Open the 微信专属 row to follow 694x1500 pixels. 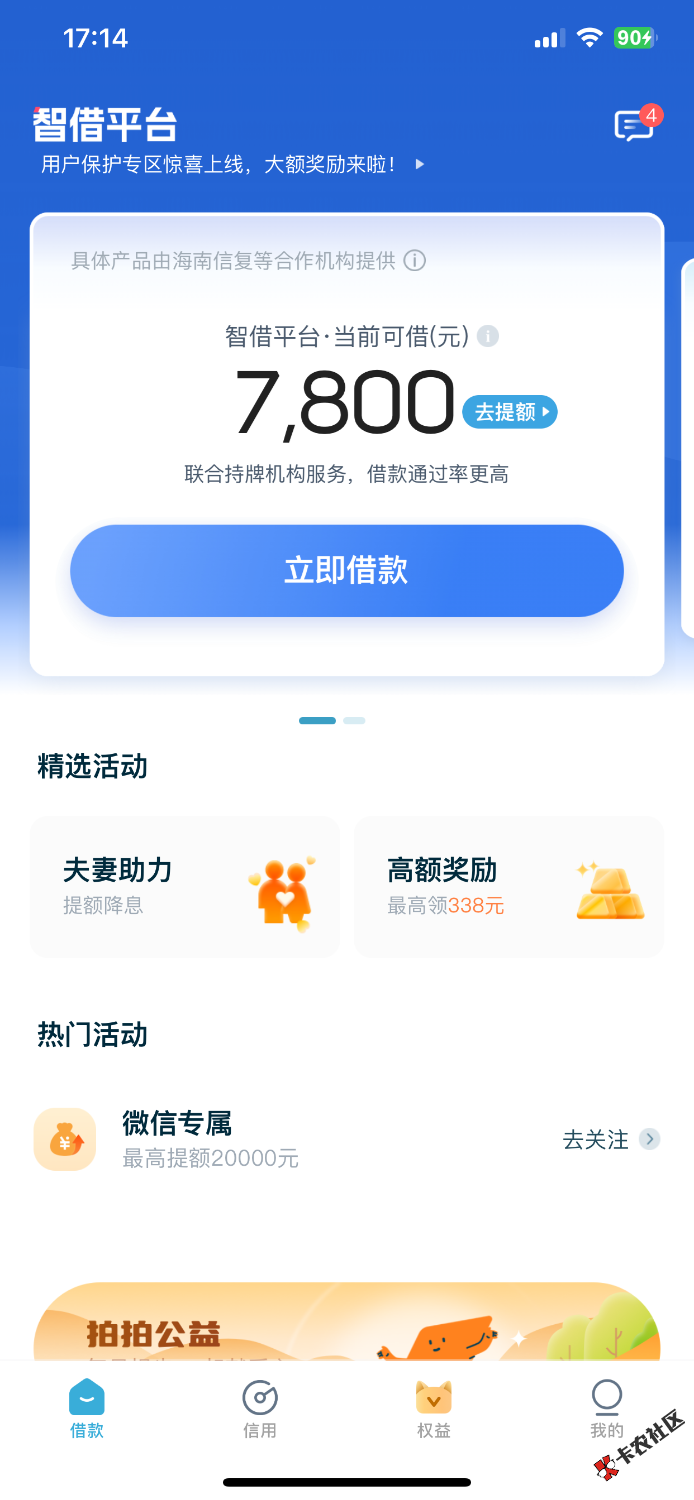point(346,1139)
